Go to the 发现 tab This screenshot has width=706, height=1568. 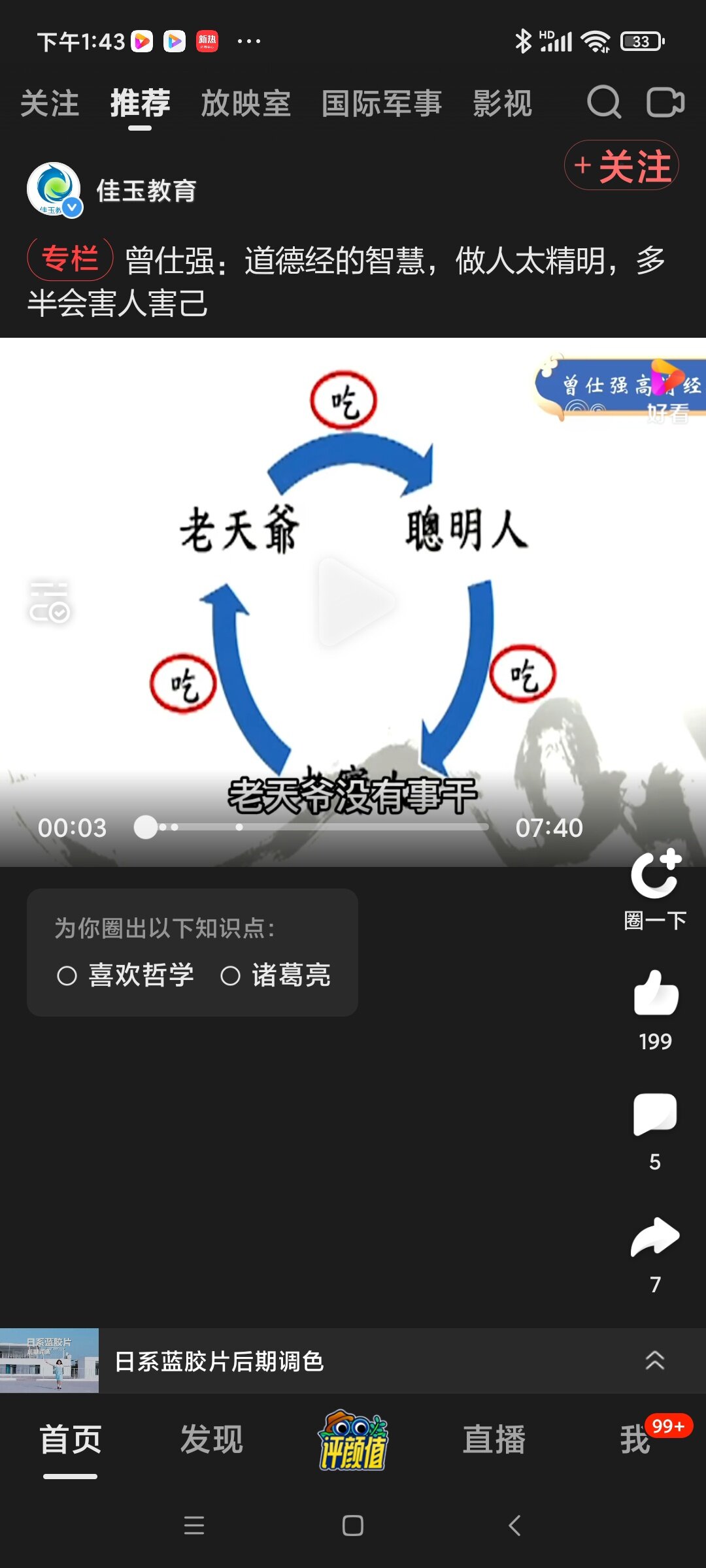[212, 1440]
